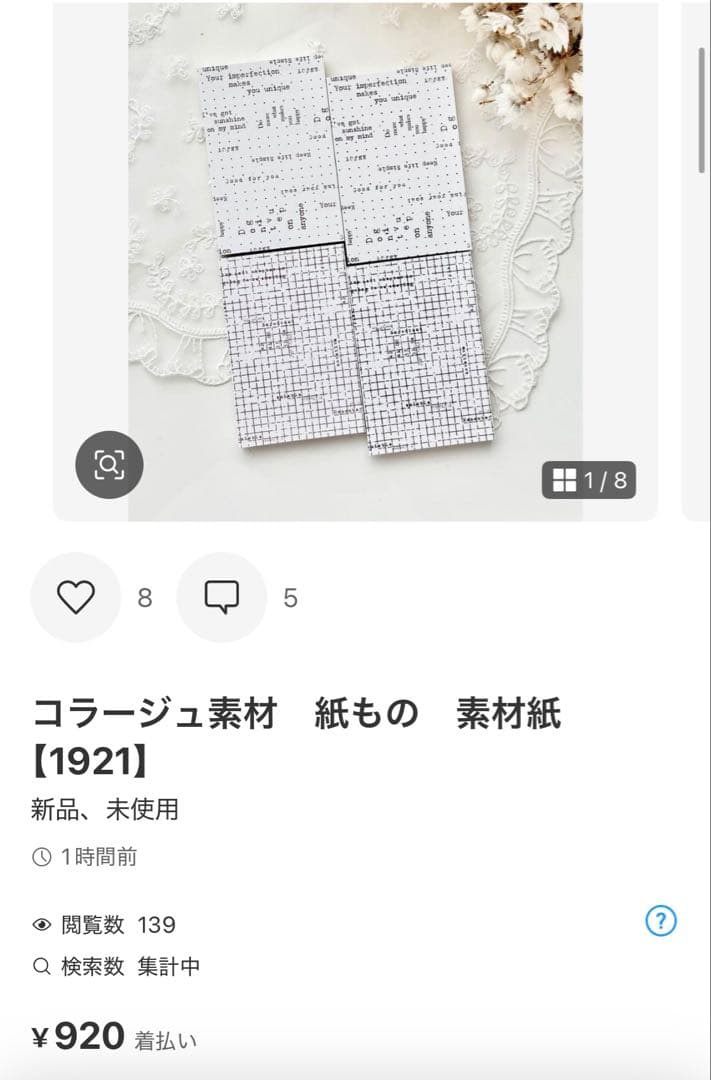Open the help question mark icon
The width and height of the screenshot is (711, 1080).
click(661, 921)
